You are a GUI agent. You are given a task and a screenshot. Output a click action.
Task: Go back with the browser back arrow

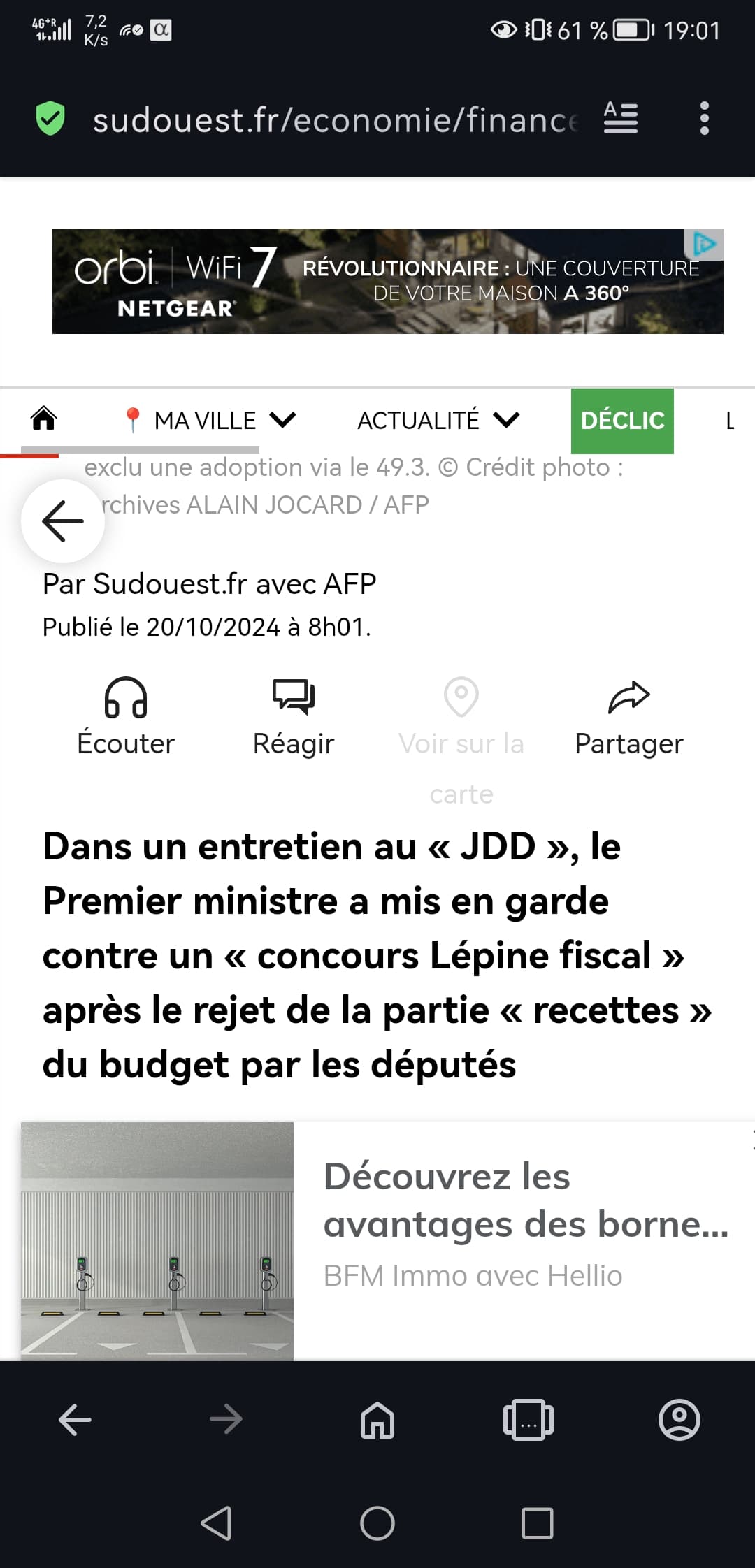[x=75, y=1420]
